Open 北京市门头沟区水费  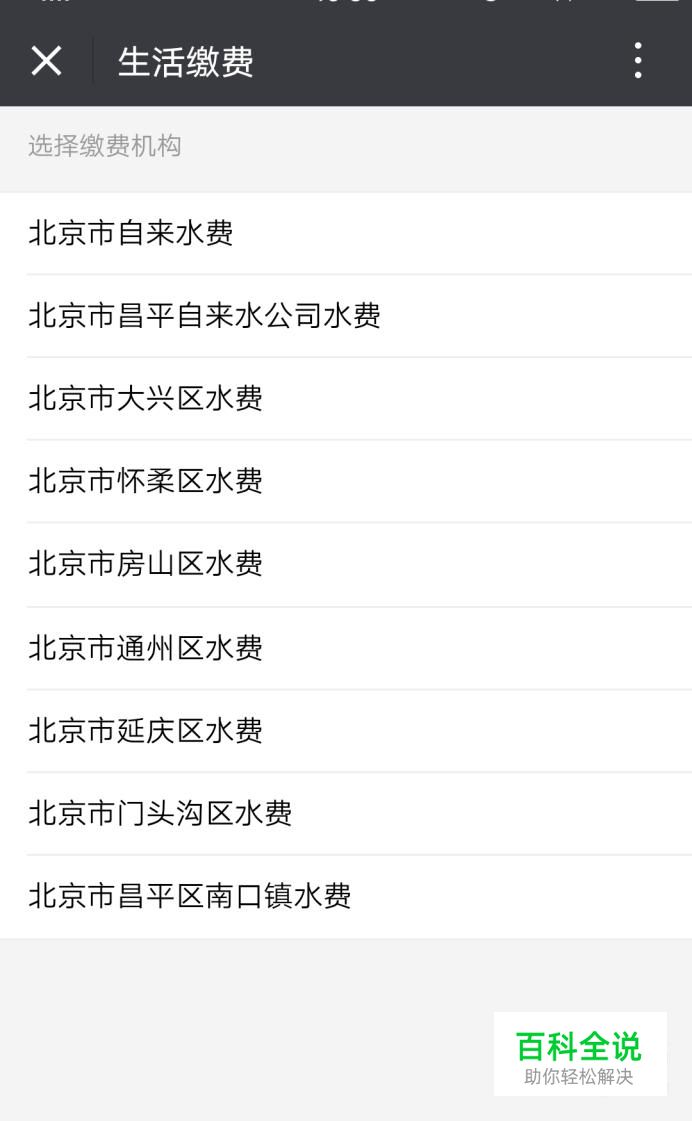point(160,814)
